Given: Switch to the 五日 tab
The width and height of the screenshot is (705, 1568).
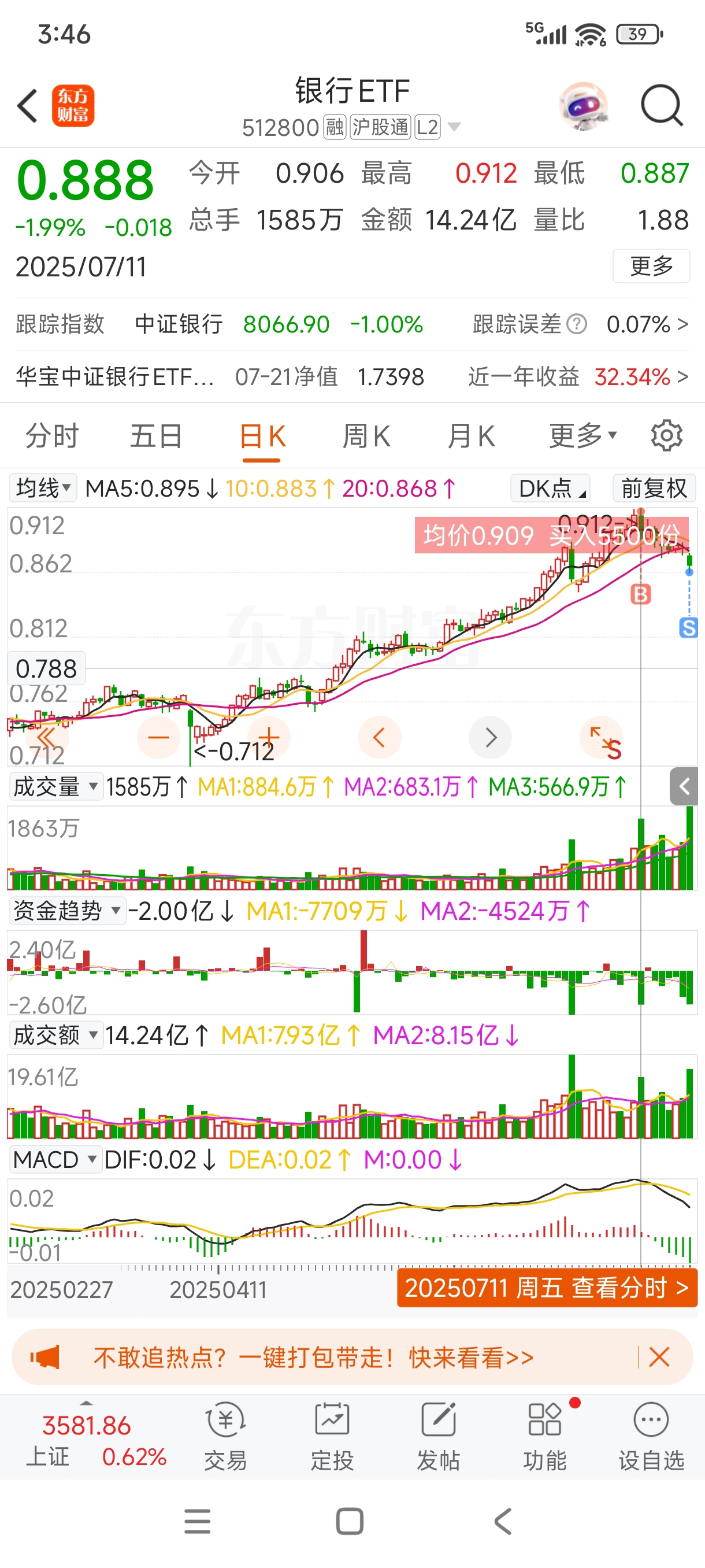Looking at the screenshot, I should click(157, 437).
